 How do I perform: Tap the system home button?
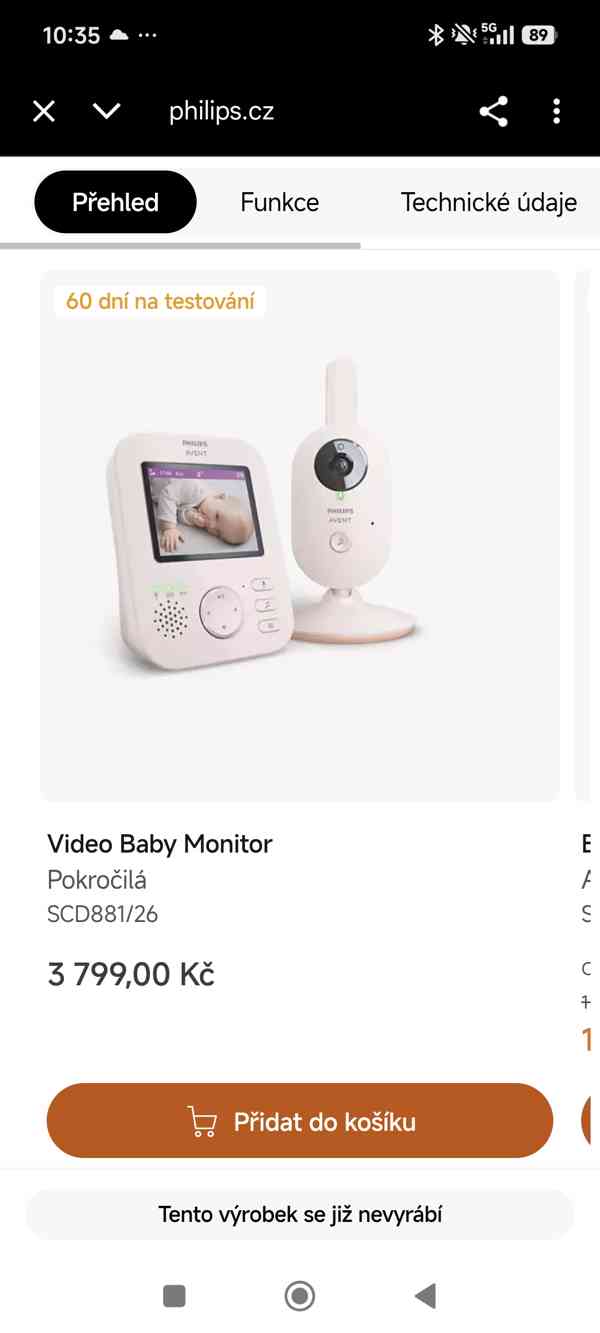[299, 1296]
